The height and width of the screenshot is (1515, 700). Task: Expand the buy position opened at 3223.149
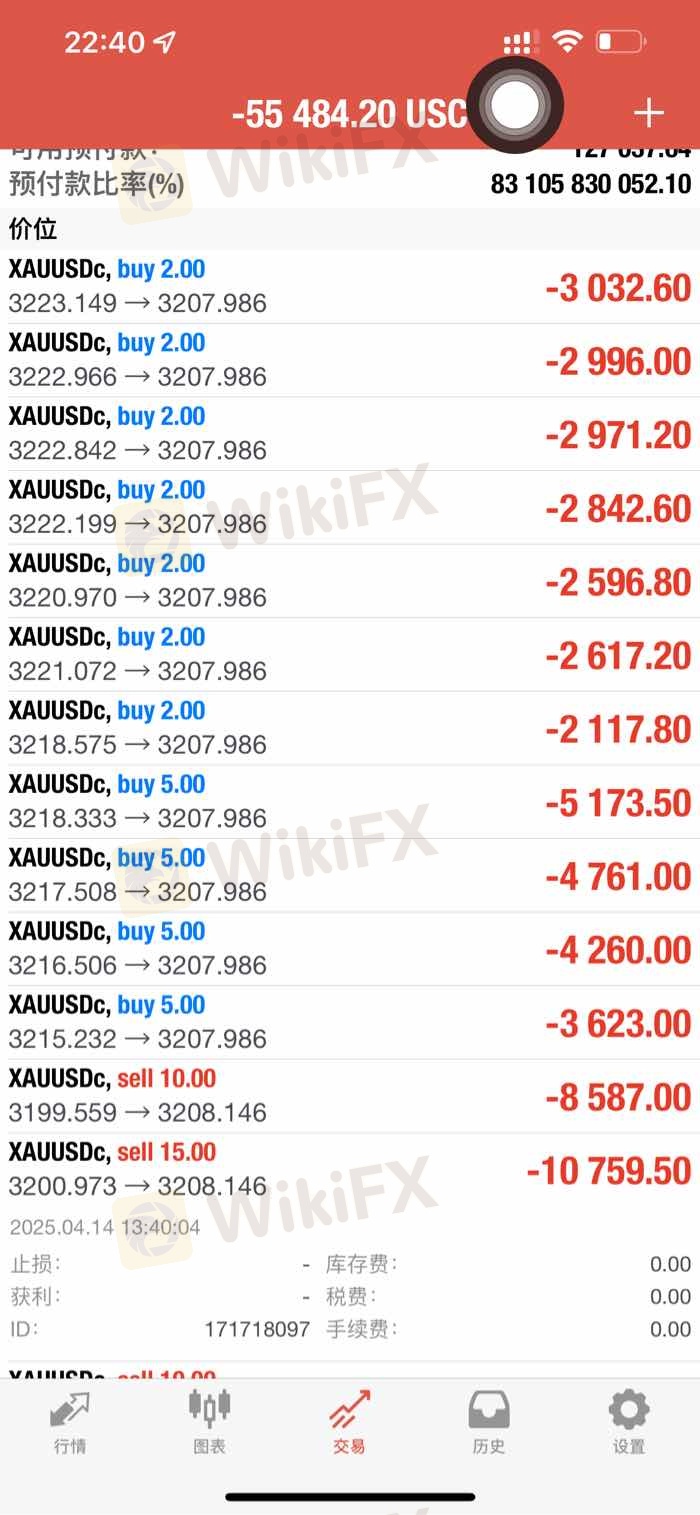[350, 287]
